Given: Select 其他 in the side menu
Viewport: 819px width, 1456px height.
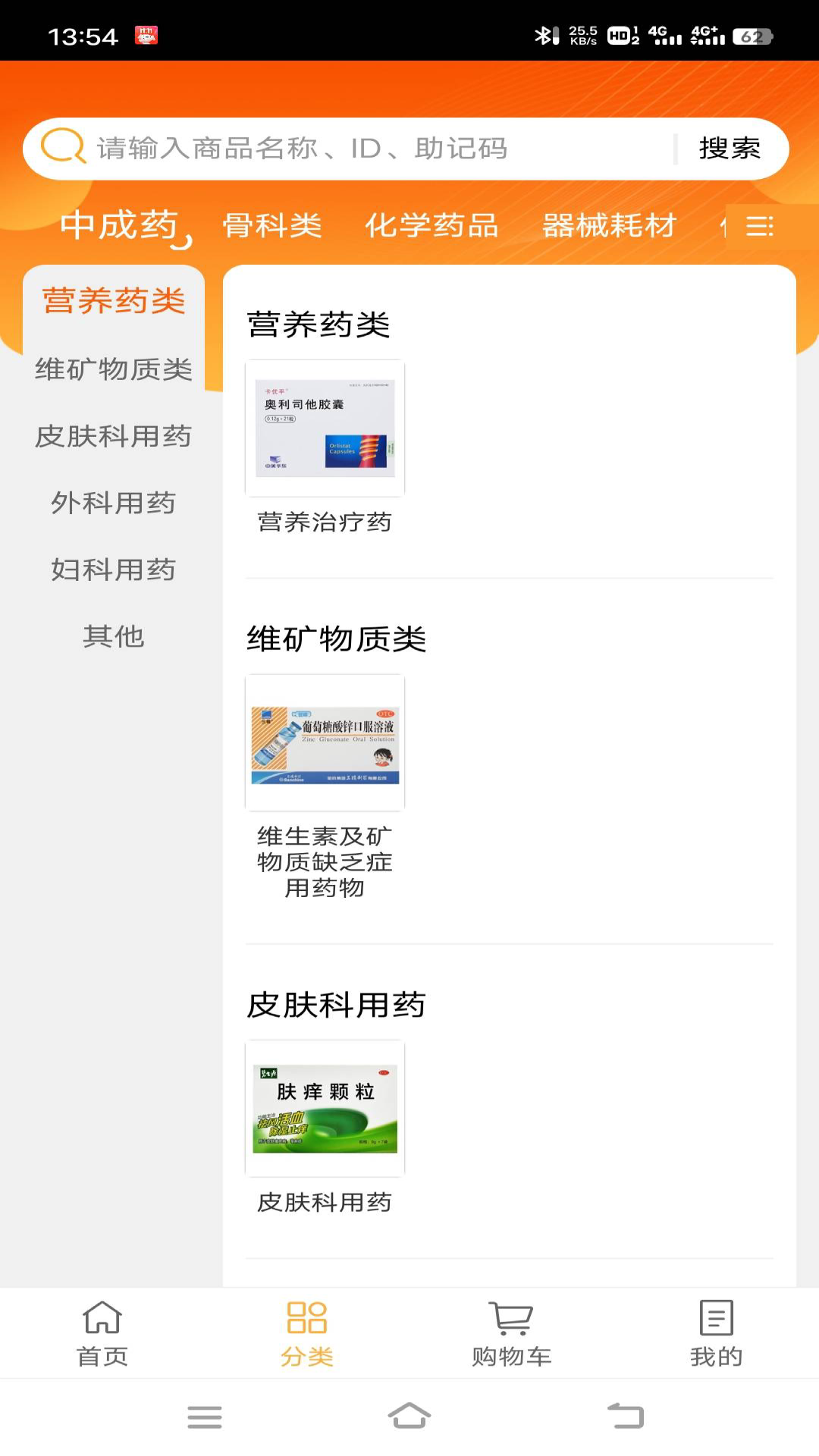Looking at the screenshot, I should pos(114,636).
